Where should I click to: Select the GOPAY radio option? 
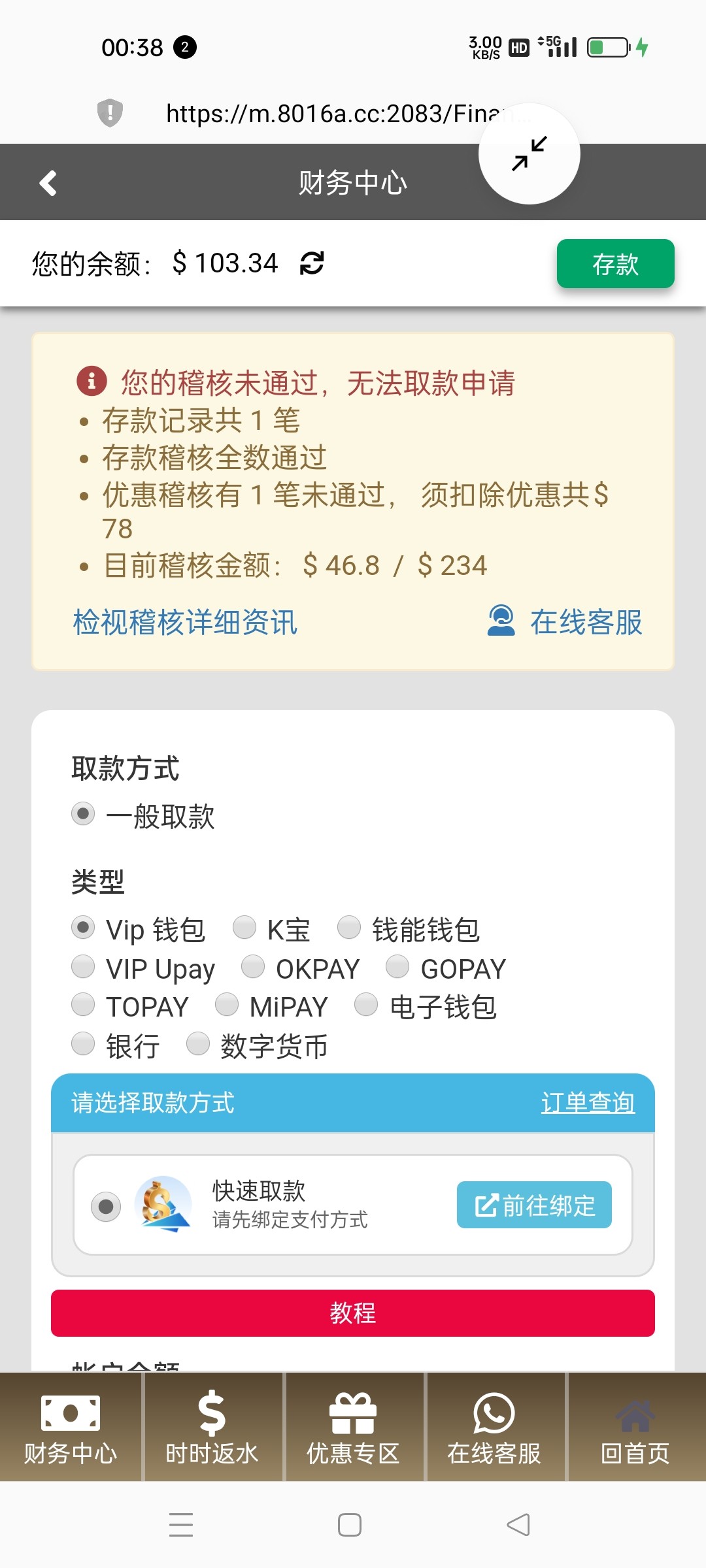pos(397,967)
